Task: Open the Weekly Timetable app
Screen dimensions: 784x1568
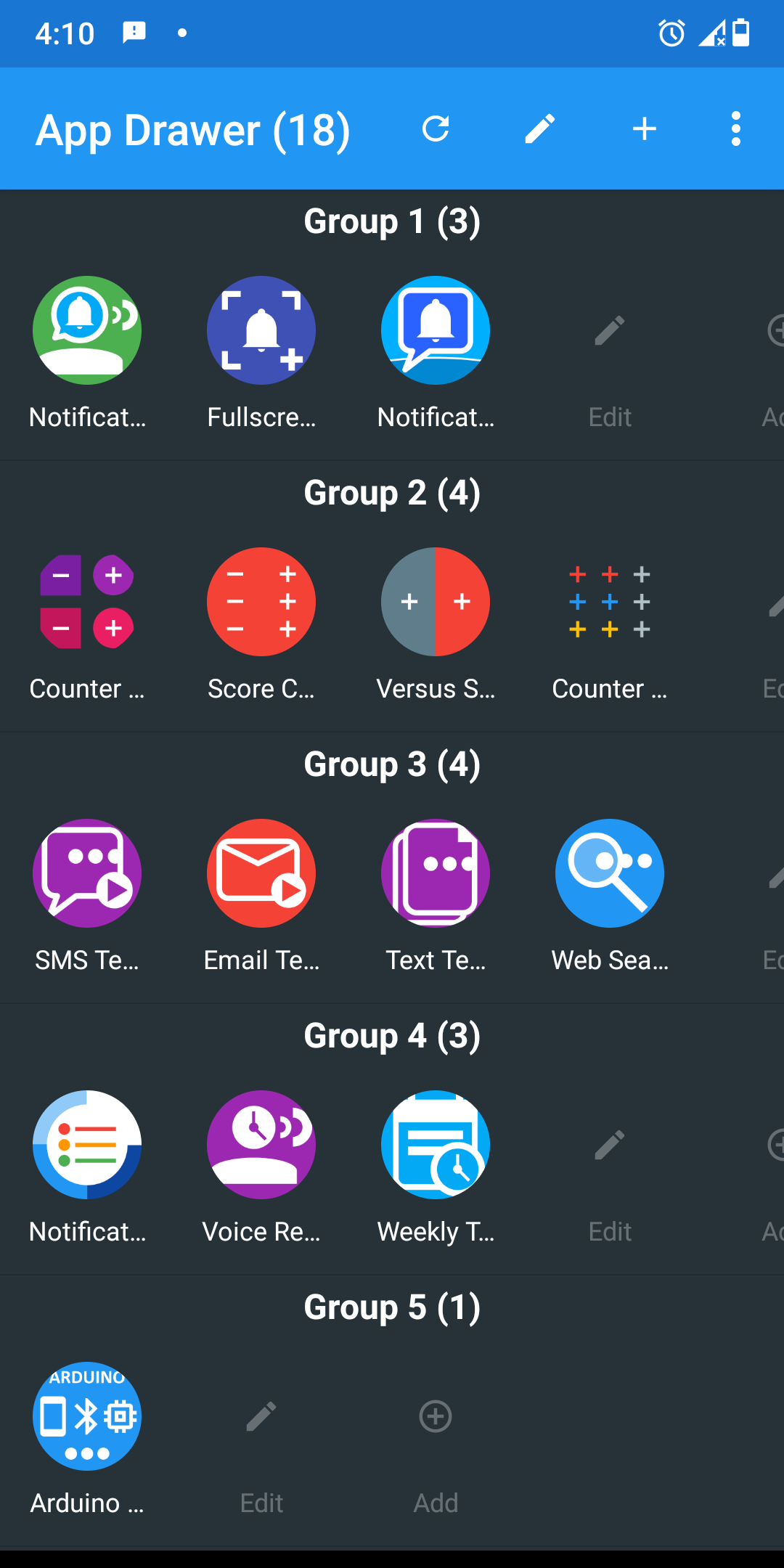Action: pyautogui.click(x=436, y=1145)
